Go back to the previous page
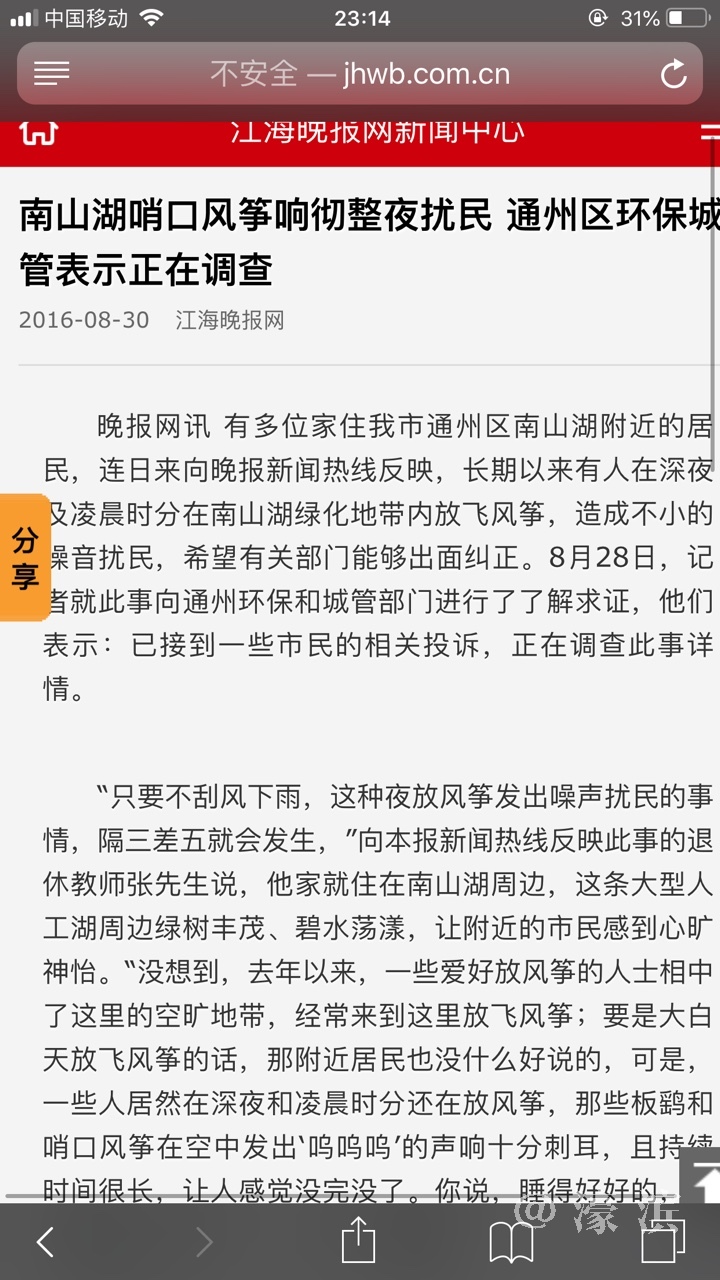Image resolution: width=720 pixels, height=1280 pixels. 45,1242
